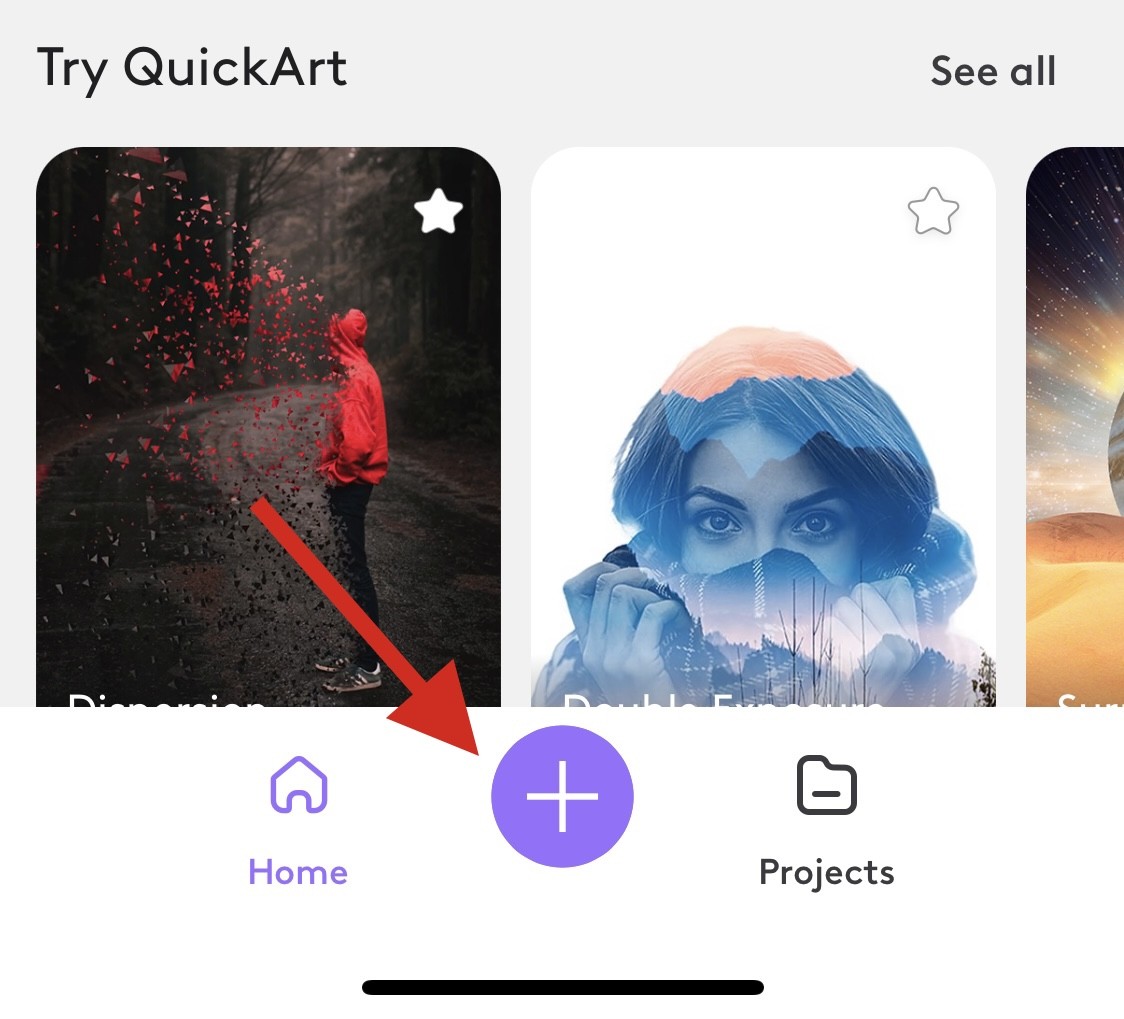Unfavorite the Dispersion effect star
Screen dimensions: 1124x1019
point(438,213)
